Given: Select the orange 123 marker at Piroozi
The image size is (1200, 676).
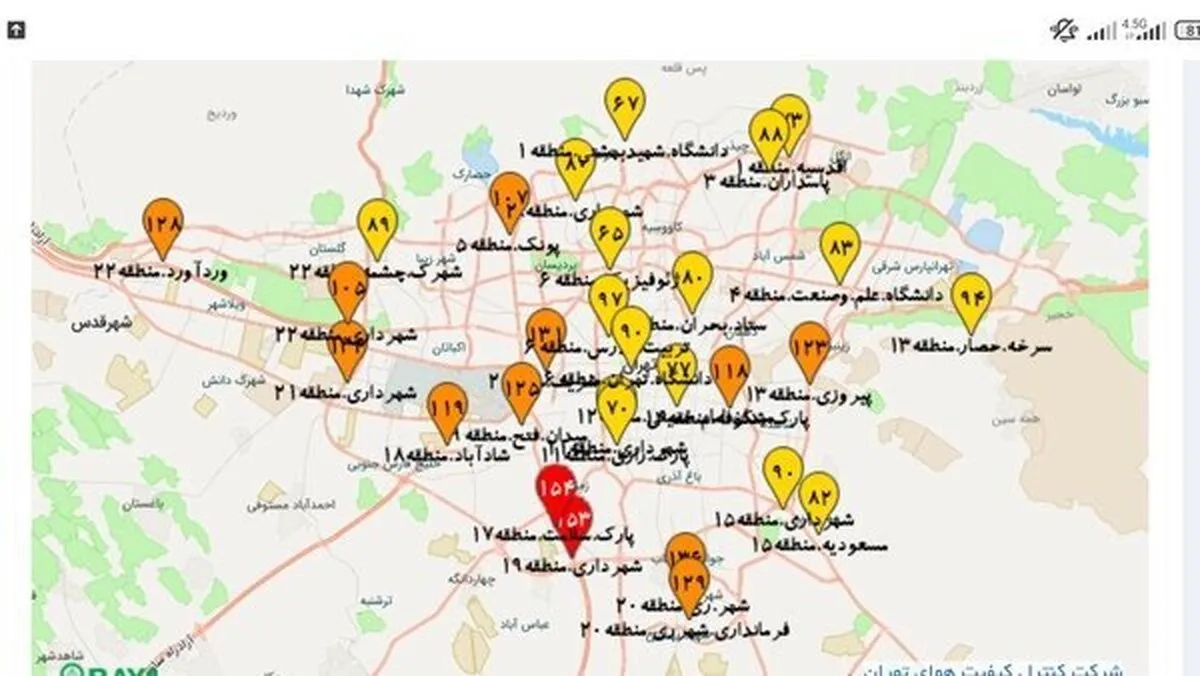Looking at the screenshot, I should coord(810,347).
